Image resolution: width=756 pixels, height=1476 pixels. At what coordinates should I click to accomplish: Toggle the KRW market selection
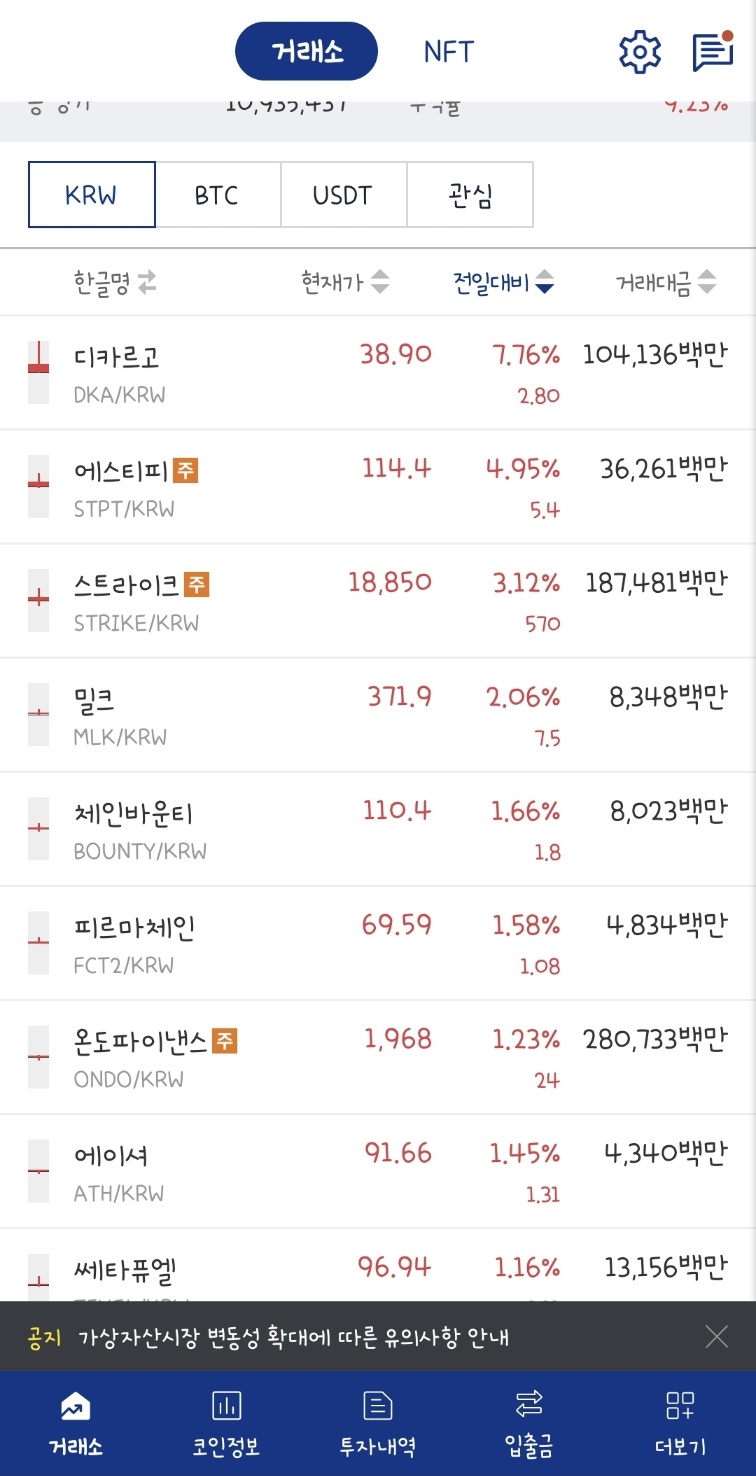(91, 195)
